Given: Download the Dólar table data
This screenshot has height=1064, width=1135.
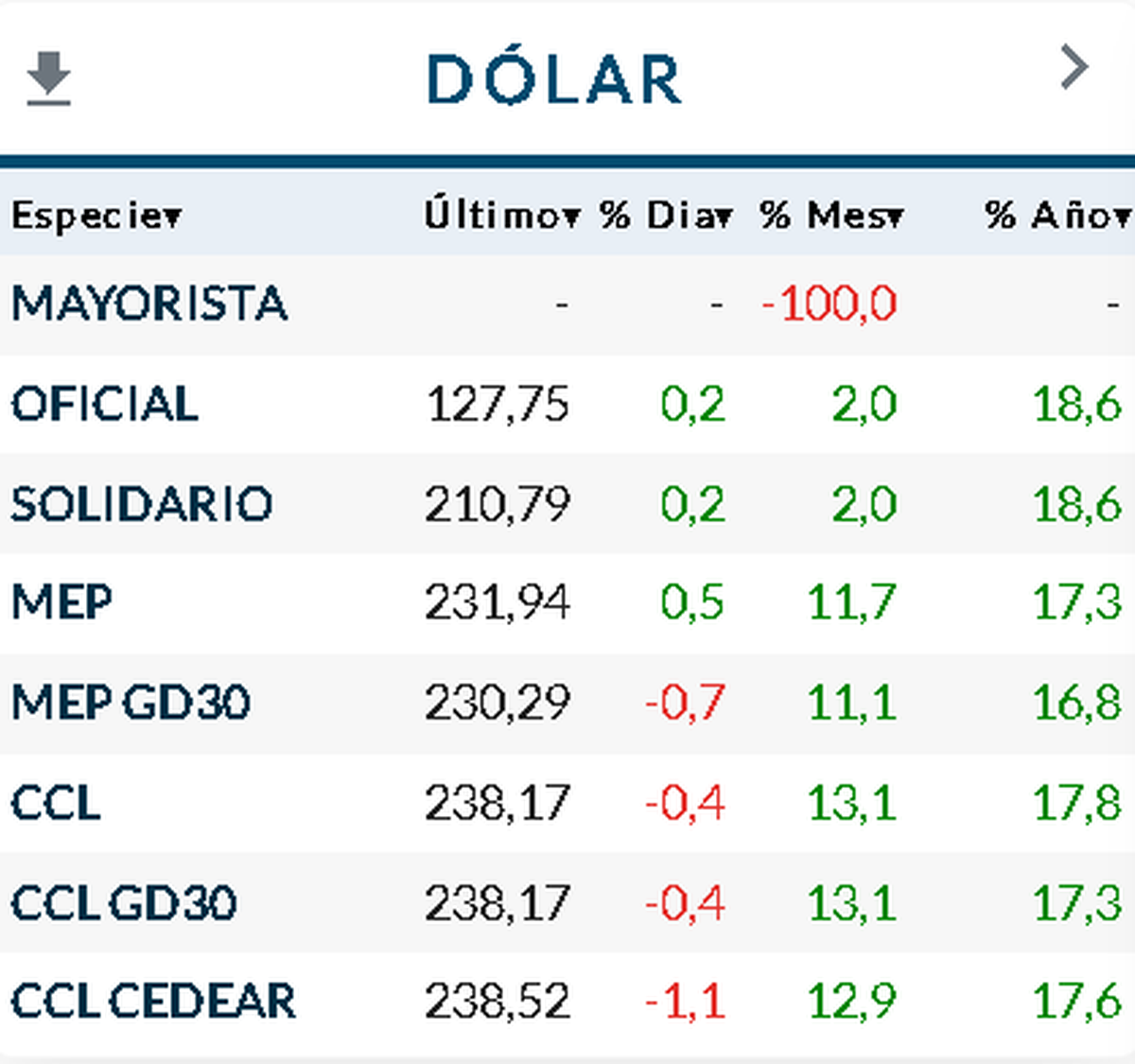Looking at the screenshot, I should [48, 78].
